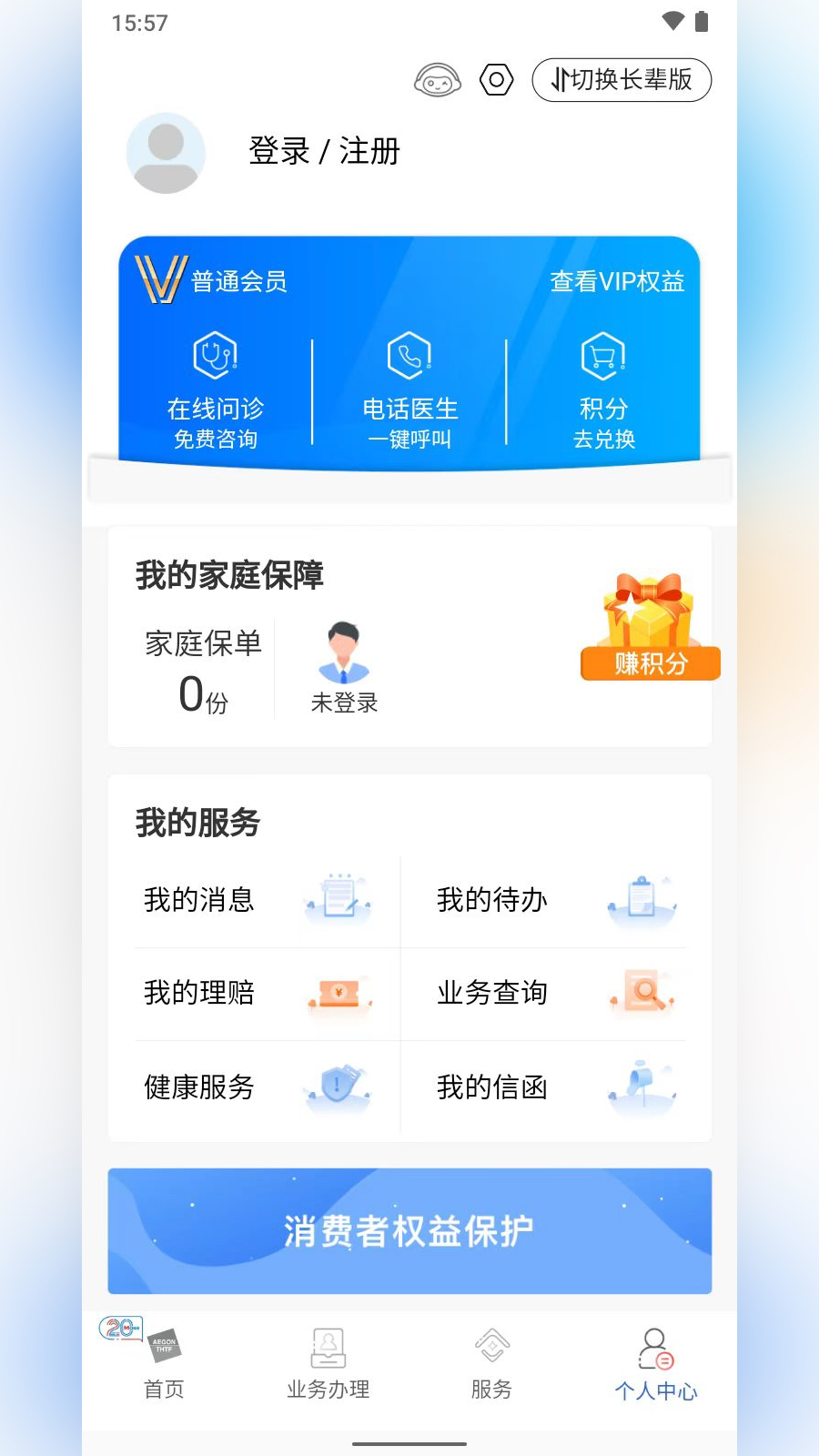Viewport: 819px width, 1456px height.
Task: Switch to the 首页 tab
Action: (164, 1363)
